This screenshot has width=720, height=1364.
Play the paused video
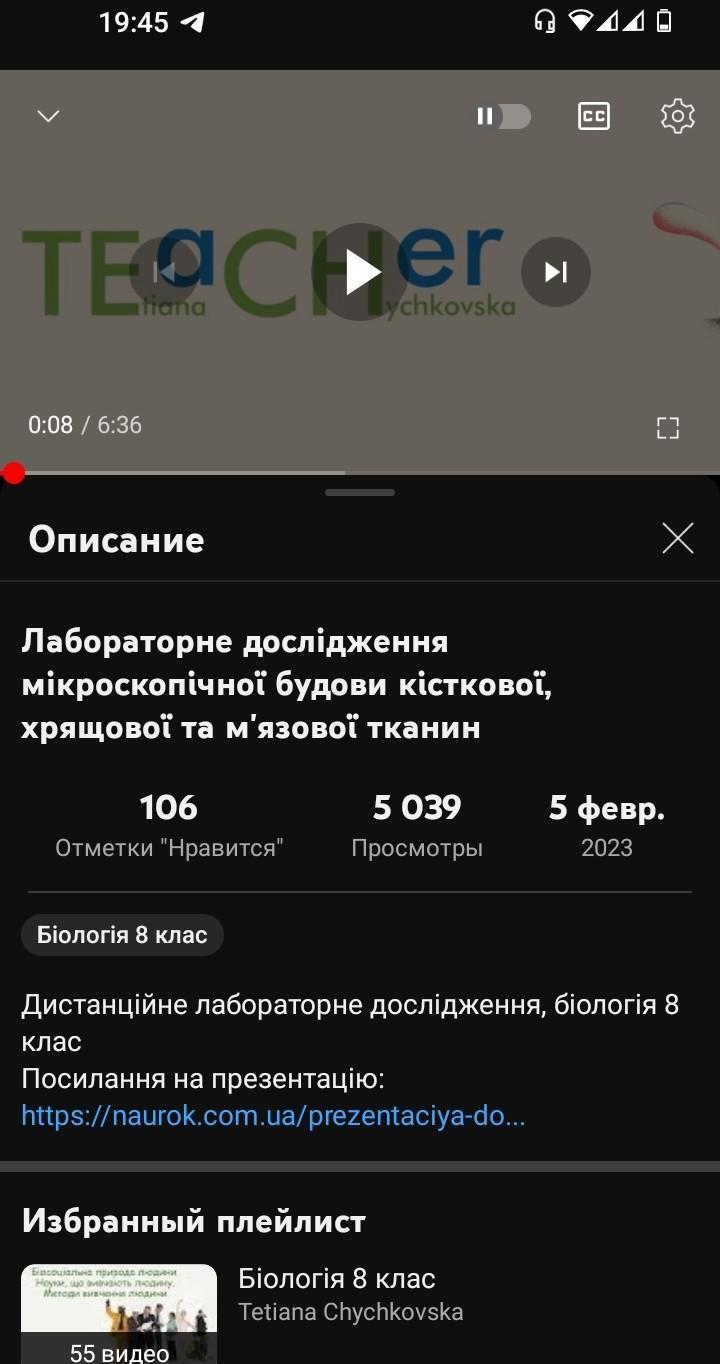click(x=360, y=272)
